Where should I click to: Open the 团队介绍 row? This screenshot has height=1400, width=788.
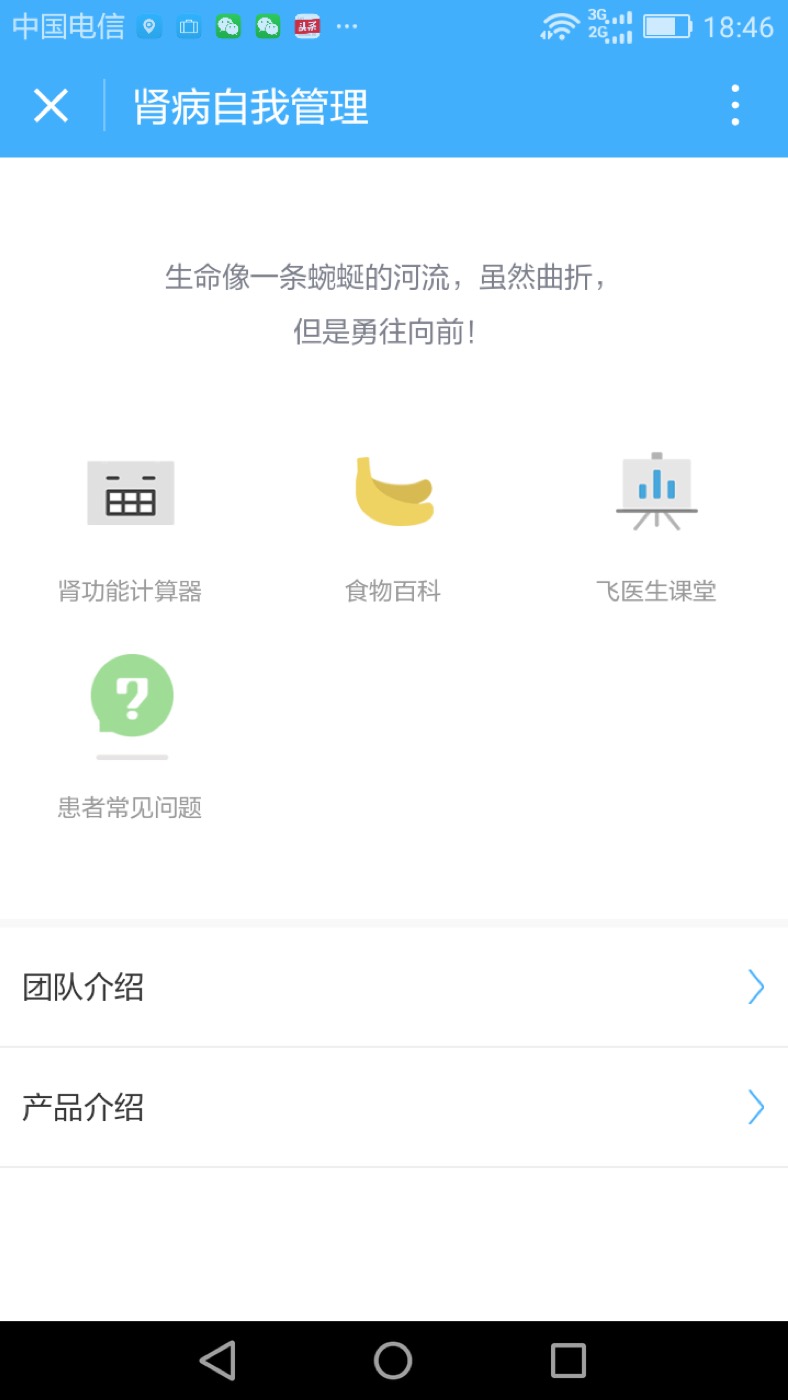coord(393,987)
